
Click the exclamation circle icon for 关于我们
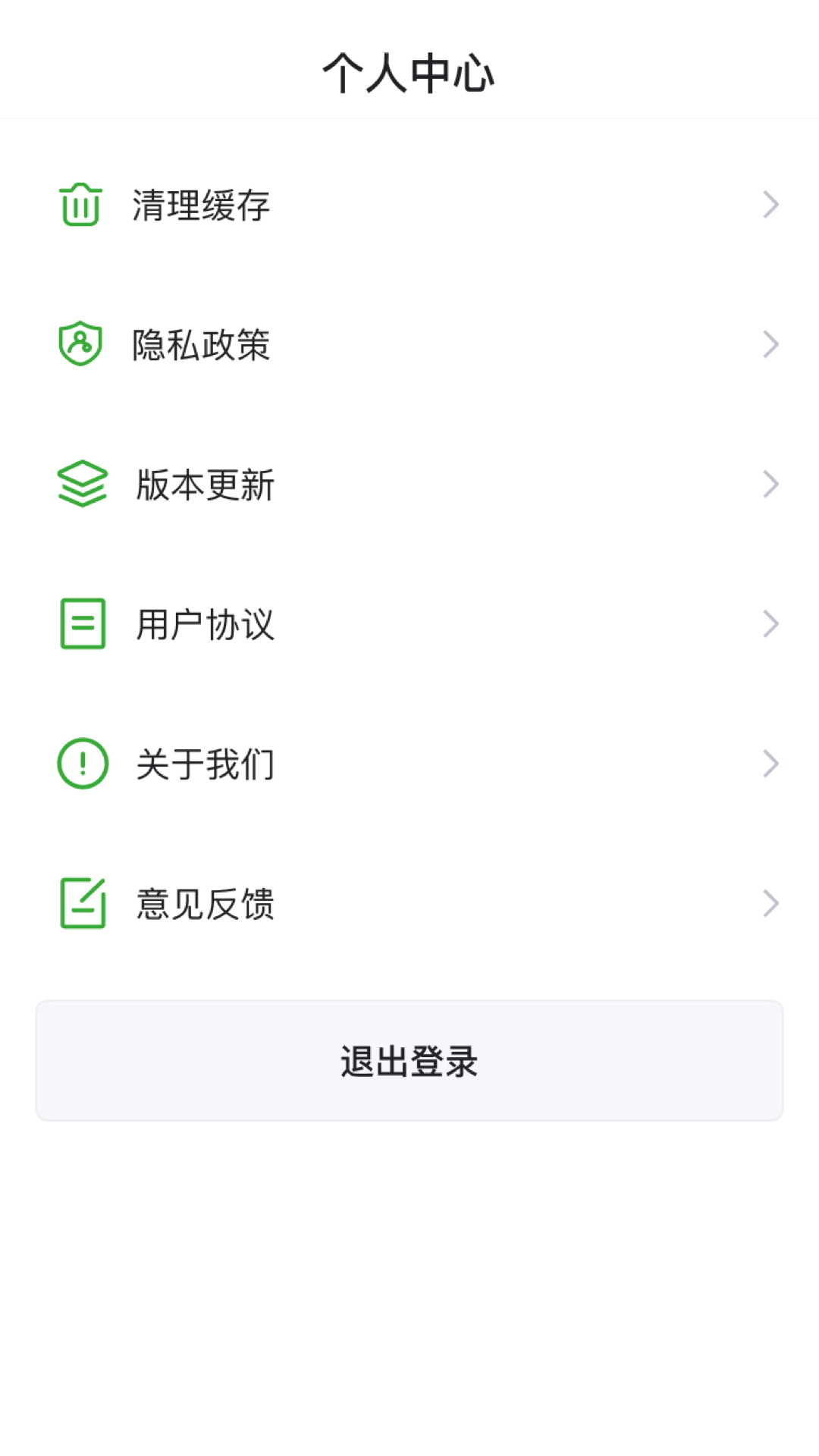tap(82, 764)
